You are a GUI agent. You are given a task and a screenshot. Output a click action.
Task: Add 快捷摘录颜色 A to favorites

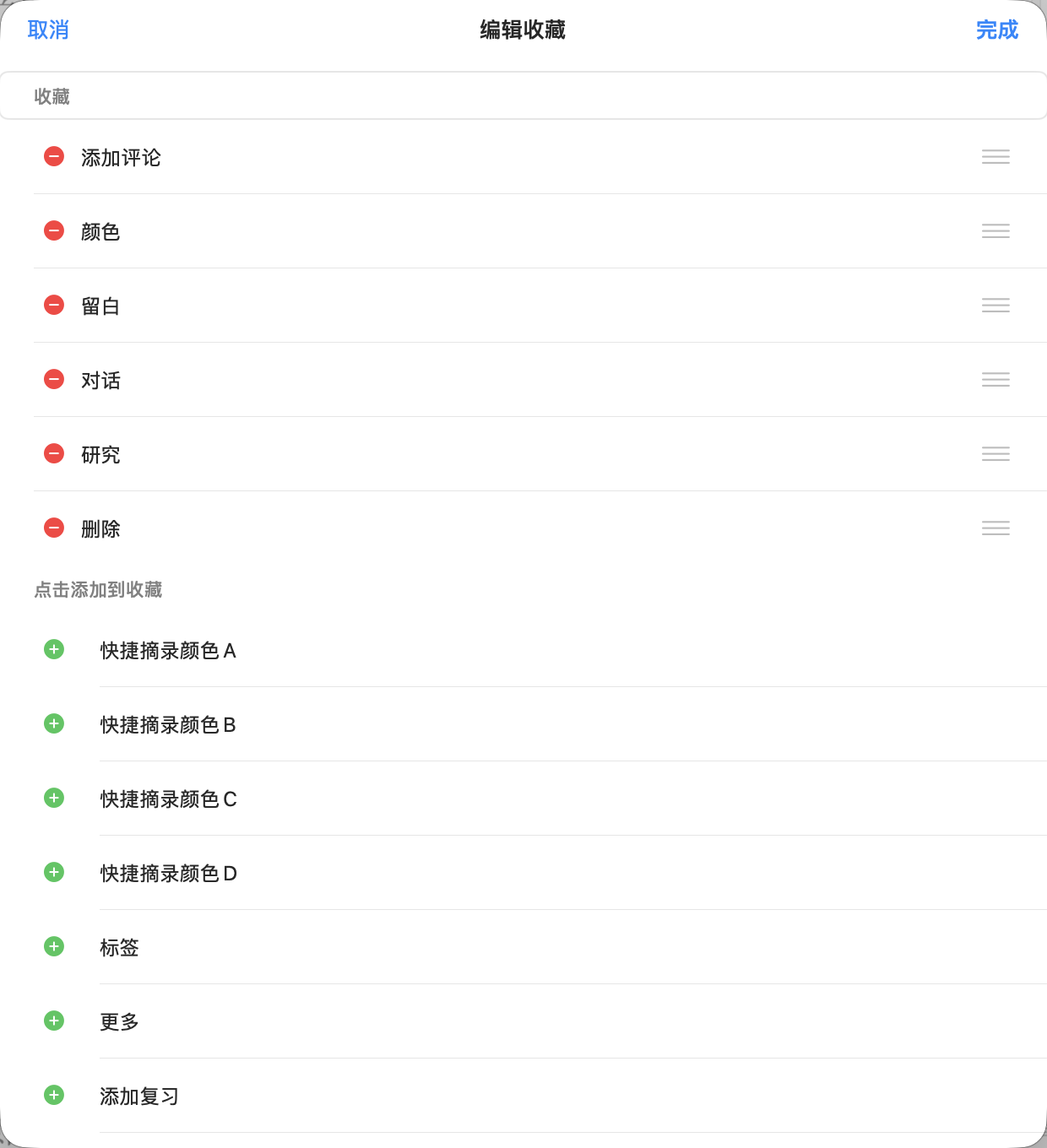click(54, 650)
